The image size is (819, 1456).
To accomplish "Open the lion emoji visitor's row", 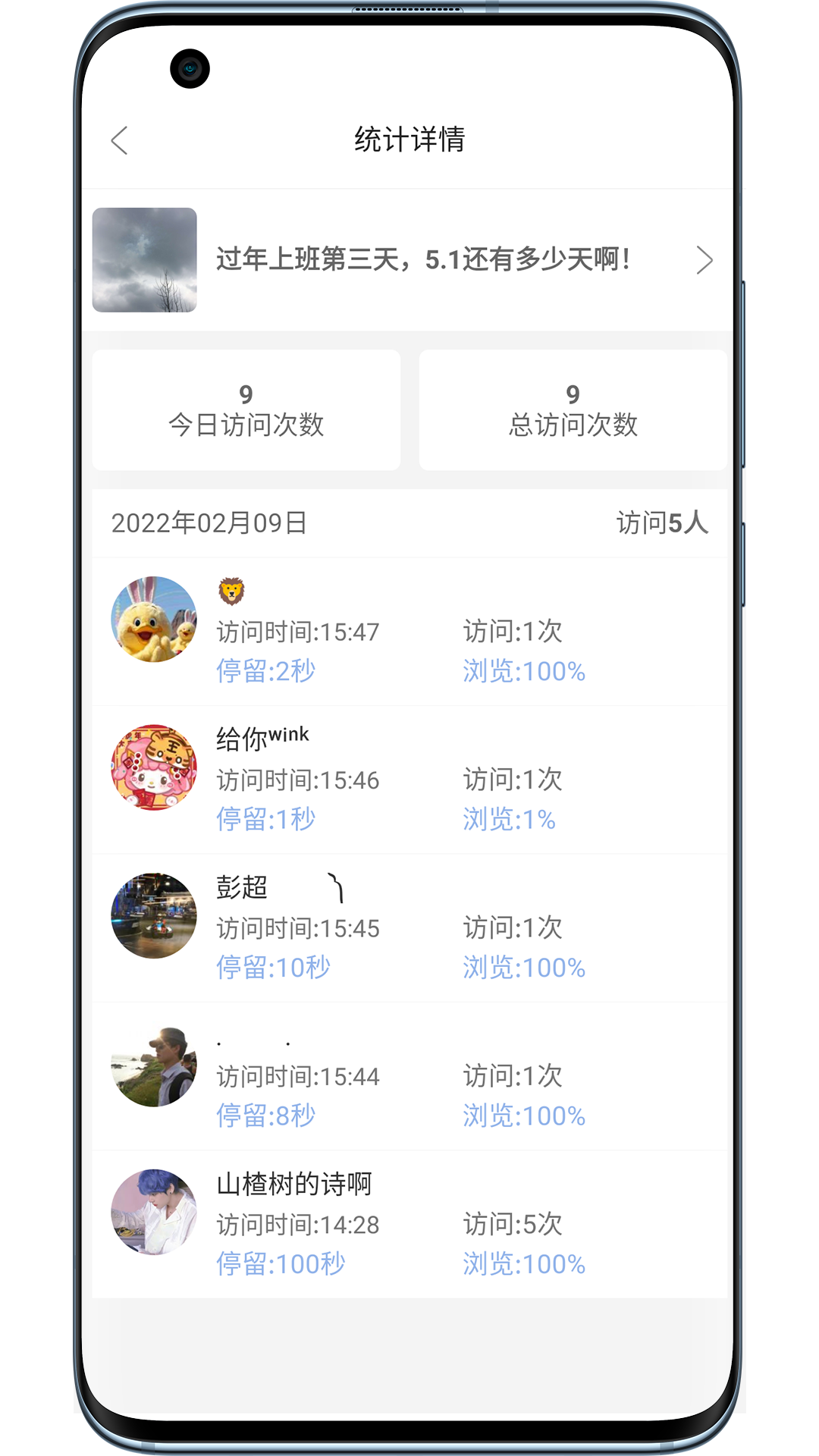I will (x=409, y=632).
